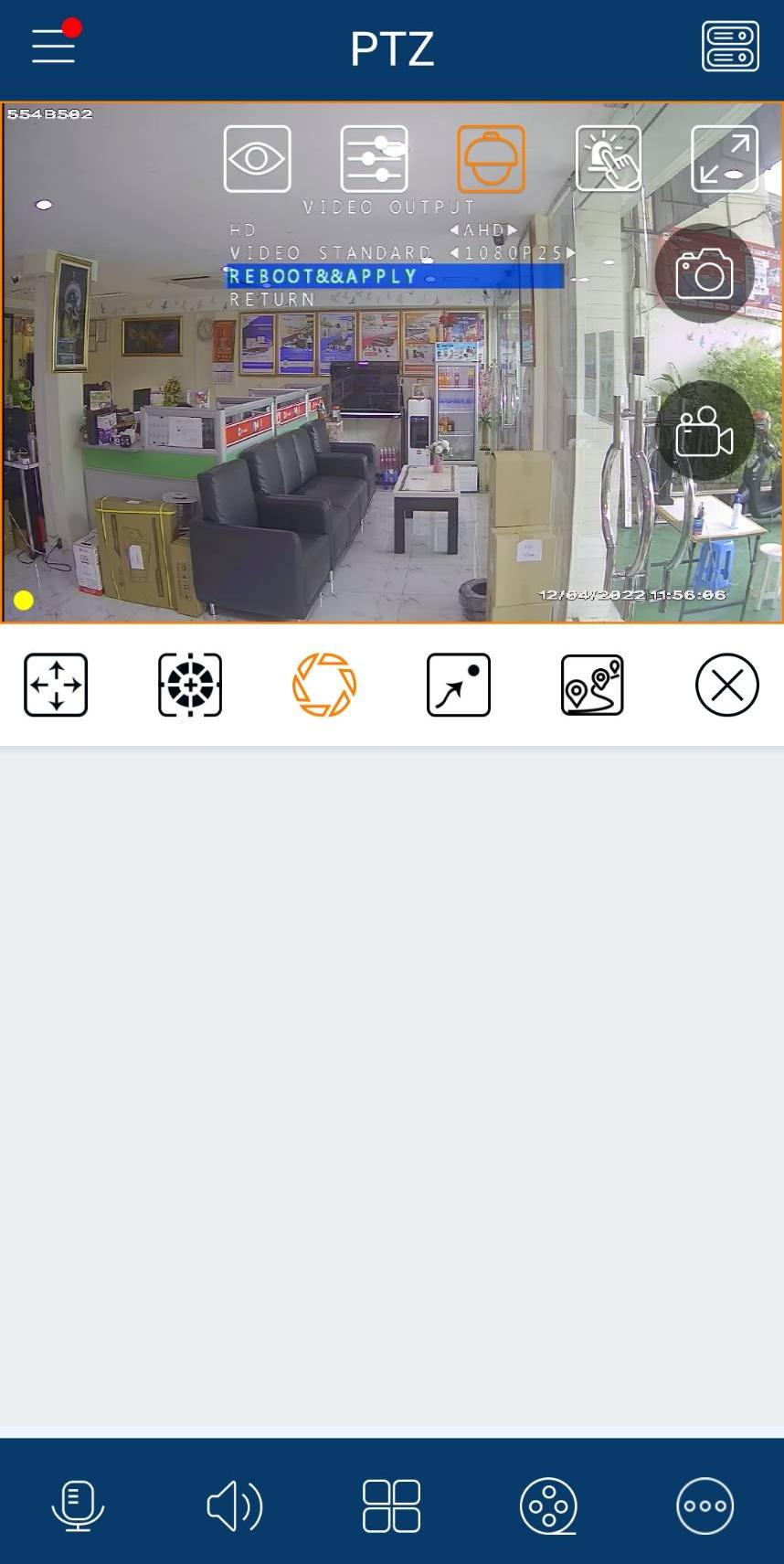Image resolution: width=784 pixels, height=1564 pixels.
Task: Open the more options menu
Action: coord(705,1505)
